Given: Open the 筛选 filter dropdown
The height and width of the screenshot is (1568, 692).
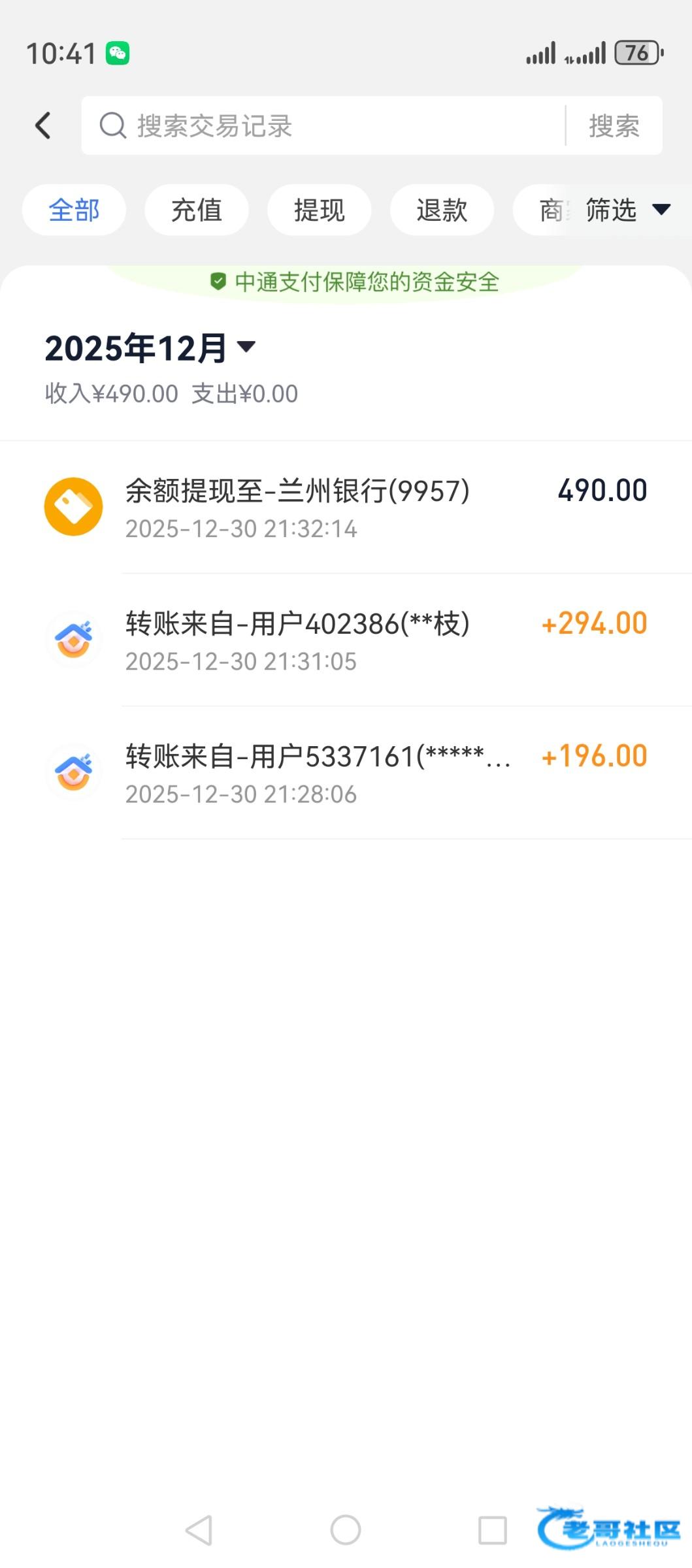Looking at the screenshot, I should (626, 210).
